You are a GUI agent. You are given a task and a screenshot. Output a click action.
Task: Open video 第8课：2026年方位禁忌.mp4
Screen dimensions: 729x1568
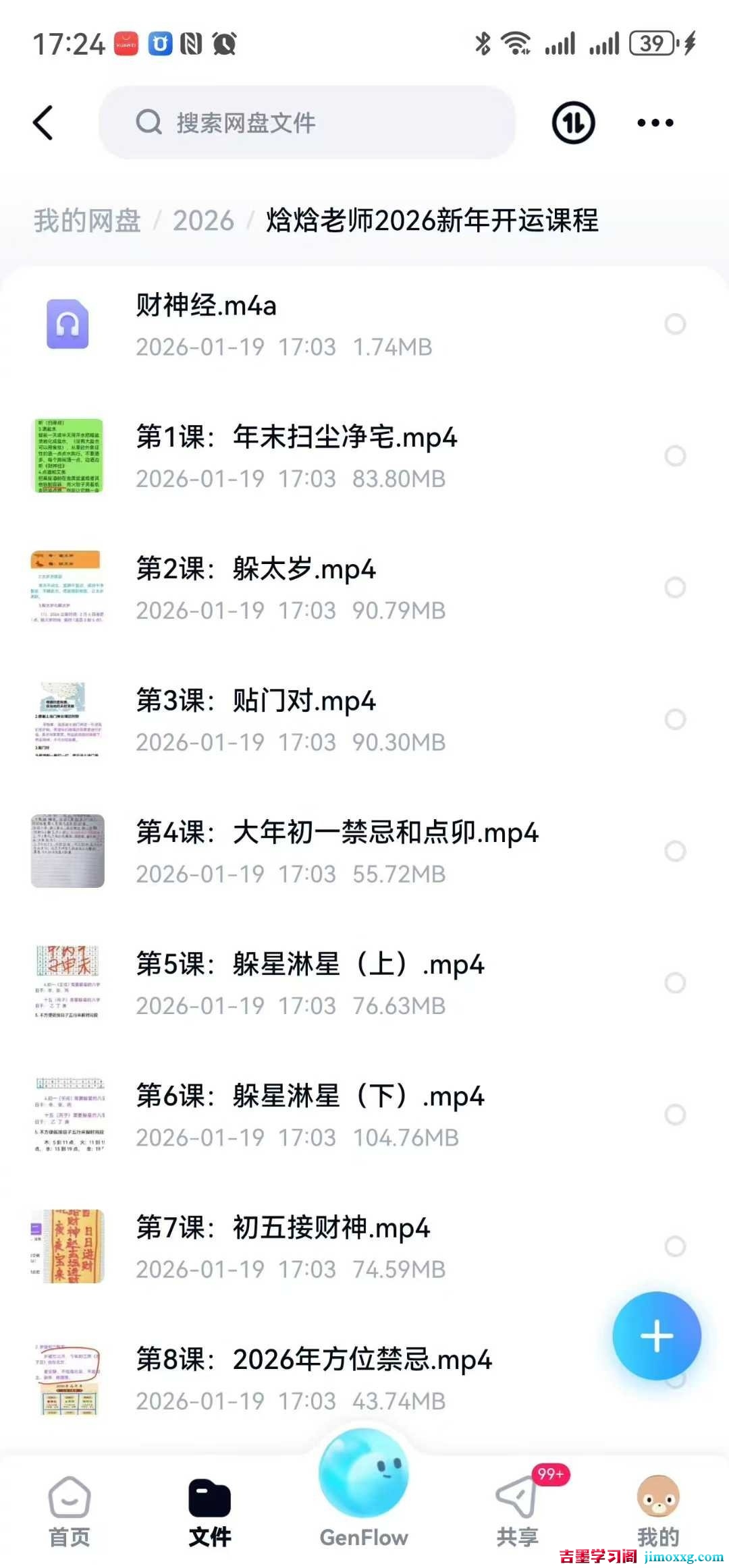coord(314,1378)
